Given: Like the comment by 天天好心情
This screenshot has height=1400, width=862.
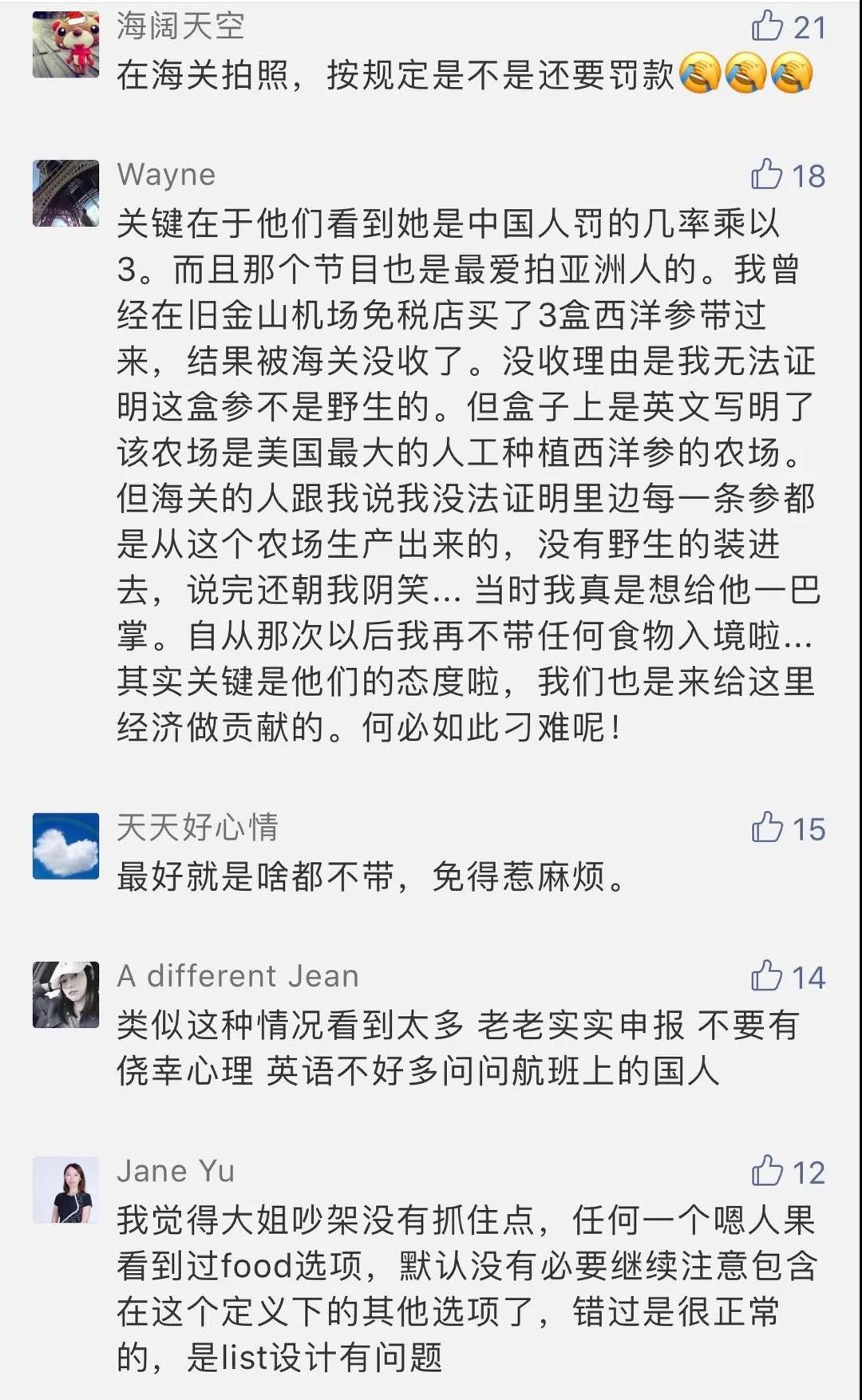Looking at the screenshot, I should point(767,828).
